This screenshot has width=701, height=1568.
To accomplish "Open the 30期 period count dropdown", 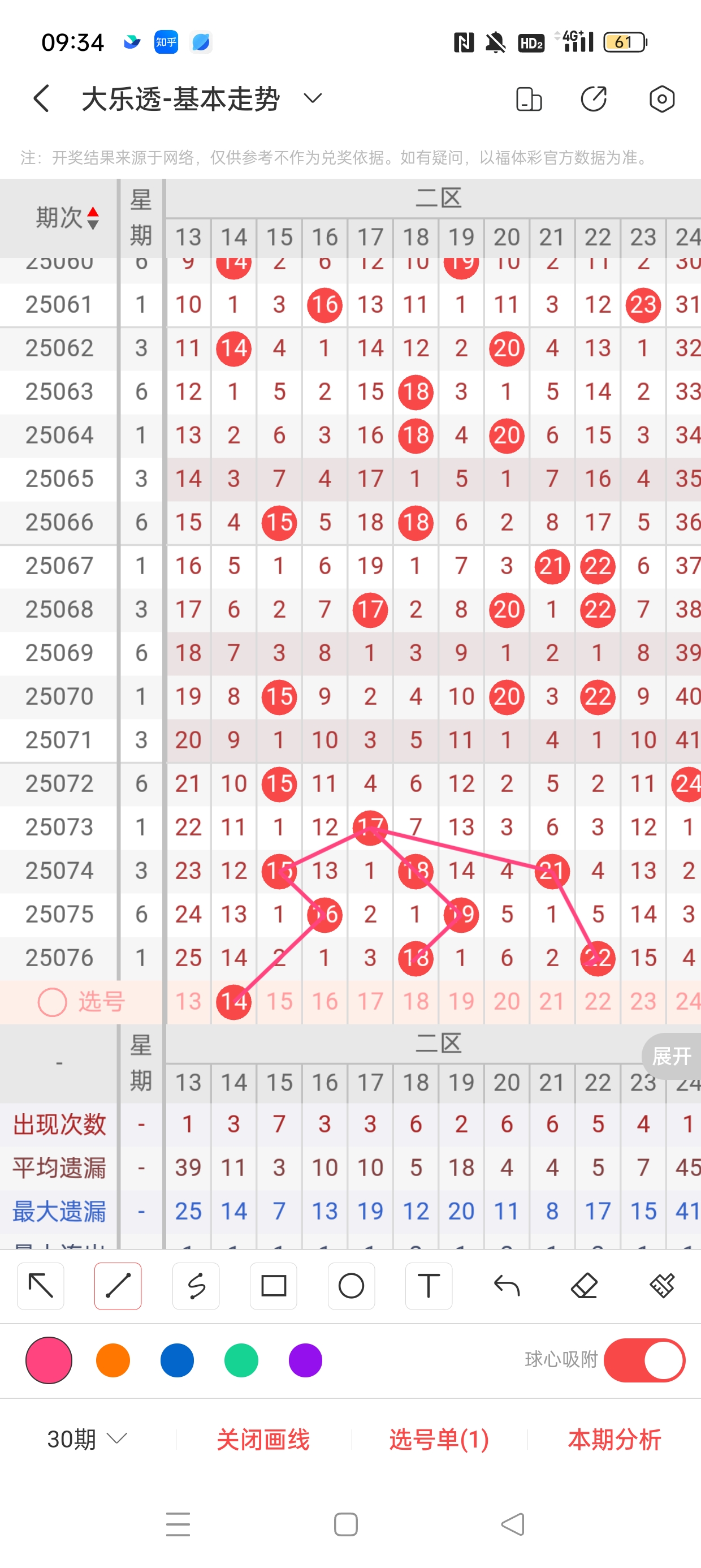I will coord(87,1439).
